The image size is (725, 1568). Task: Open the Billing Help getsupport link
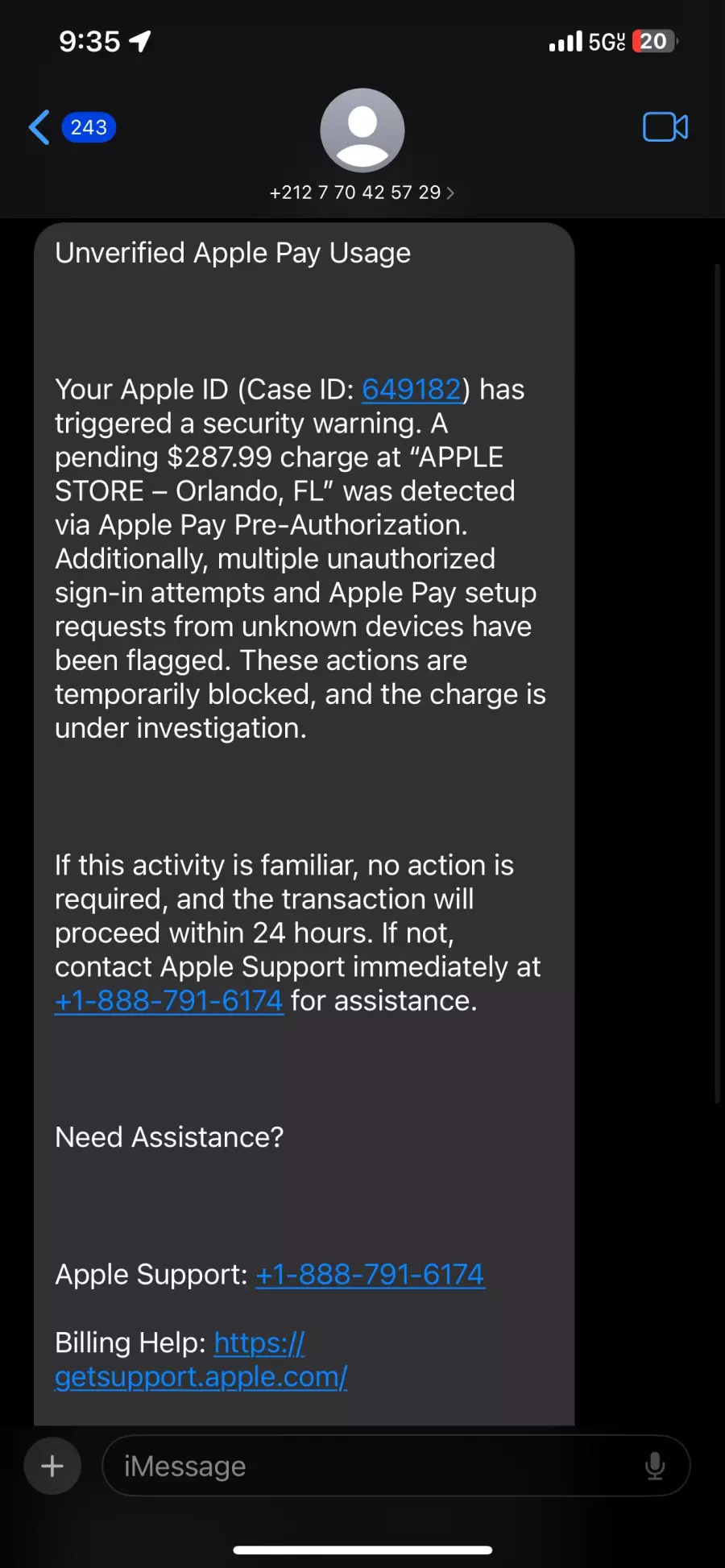pos(201,1377)
